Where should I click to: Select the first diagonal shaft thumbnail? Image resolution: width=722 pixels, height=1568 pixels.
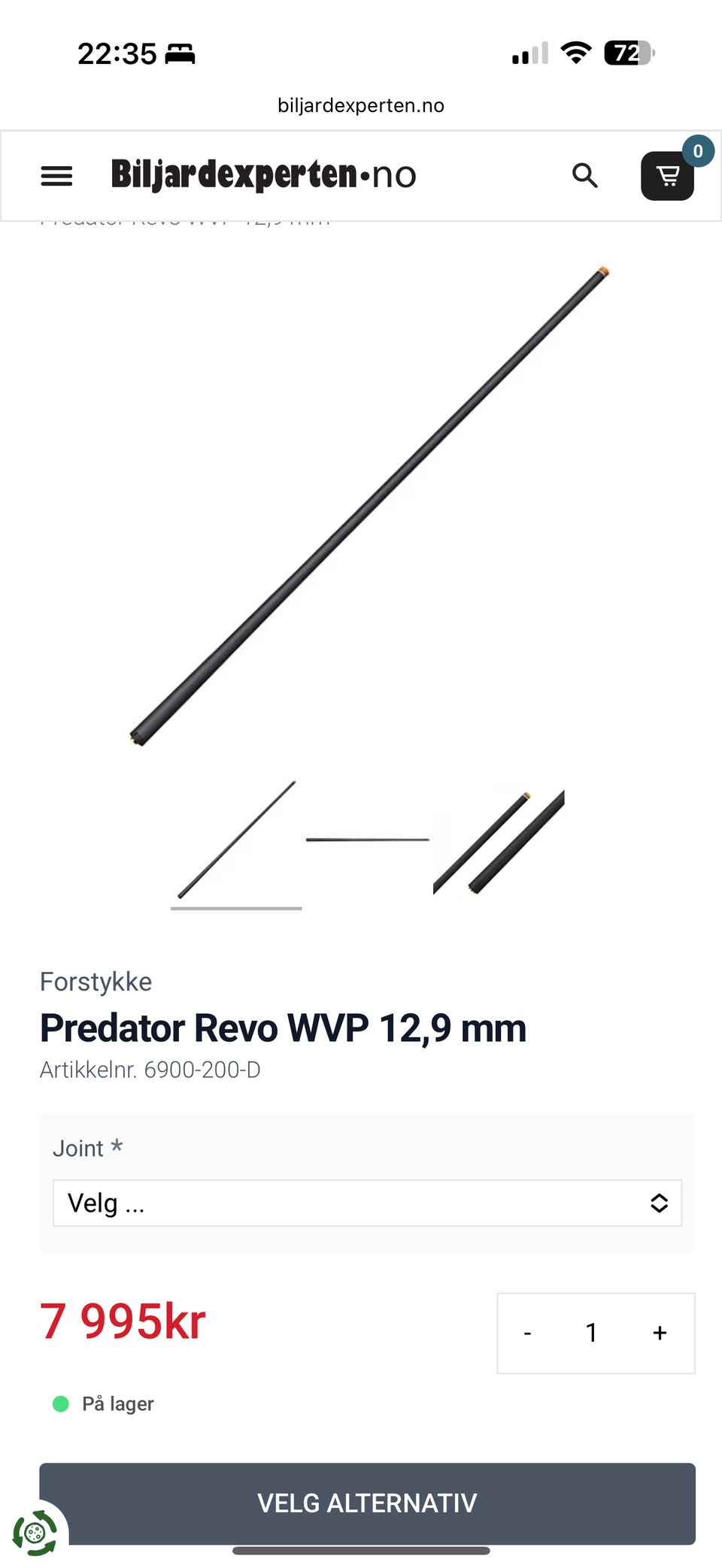(x=236, y=840)
